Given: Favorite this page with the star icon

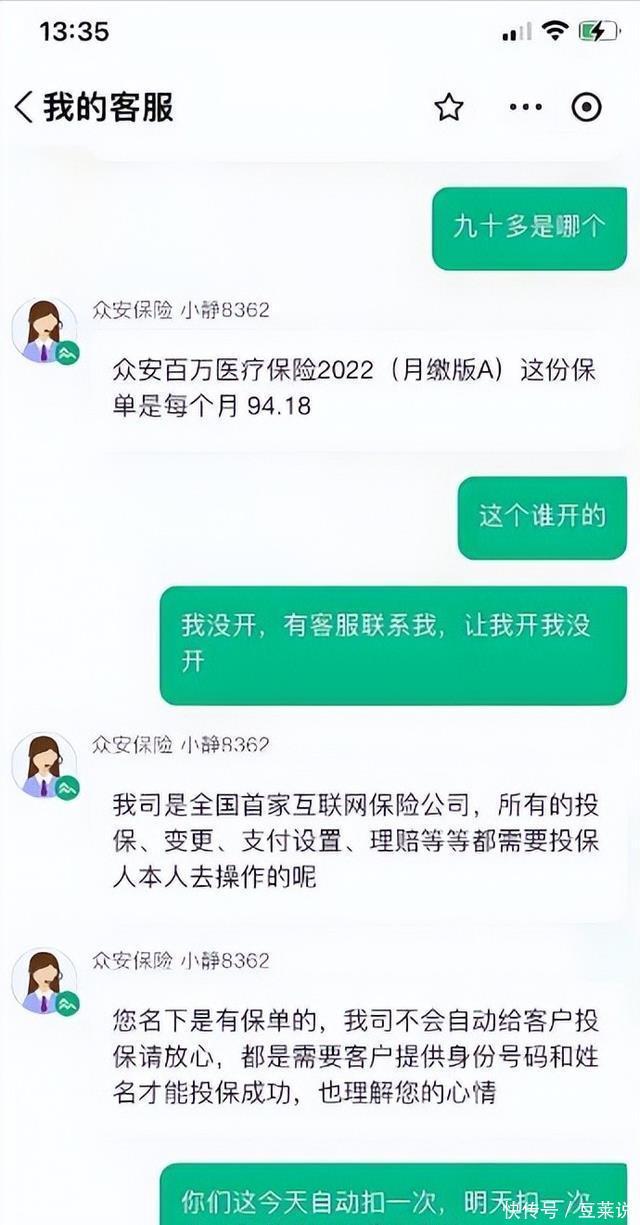Looking at the screenshot, I should tap(449, 107).
